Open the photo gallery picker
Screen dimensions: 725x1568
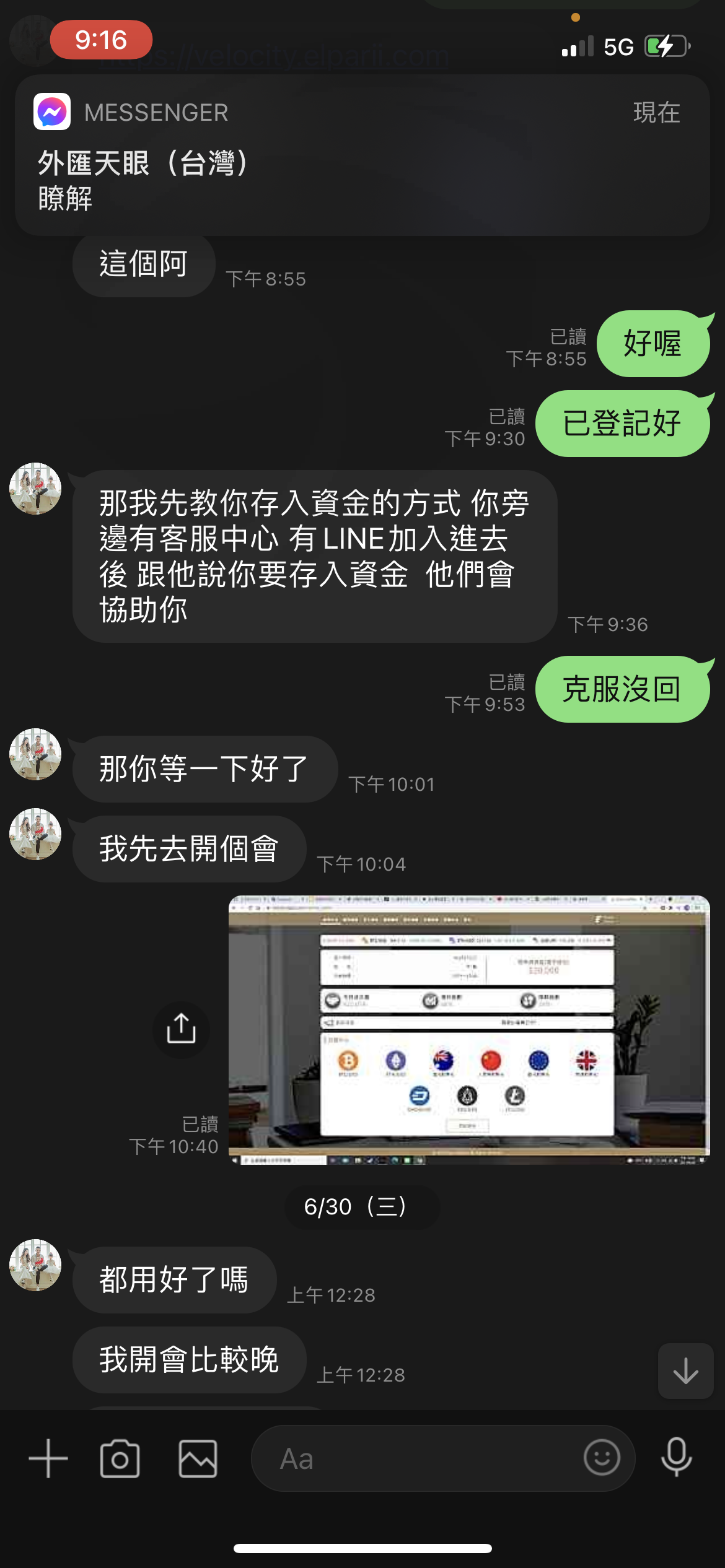tap(198, 1458)
